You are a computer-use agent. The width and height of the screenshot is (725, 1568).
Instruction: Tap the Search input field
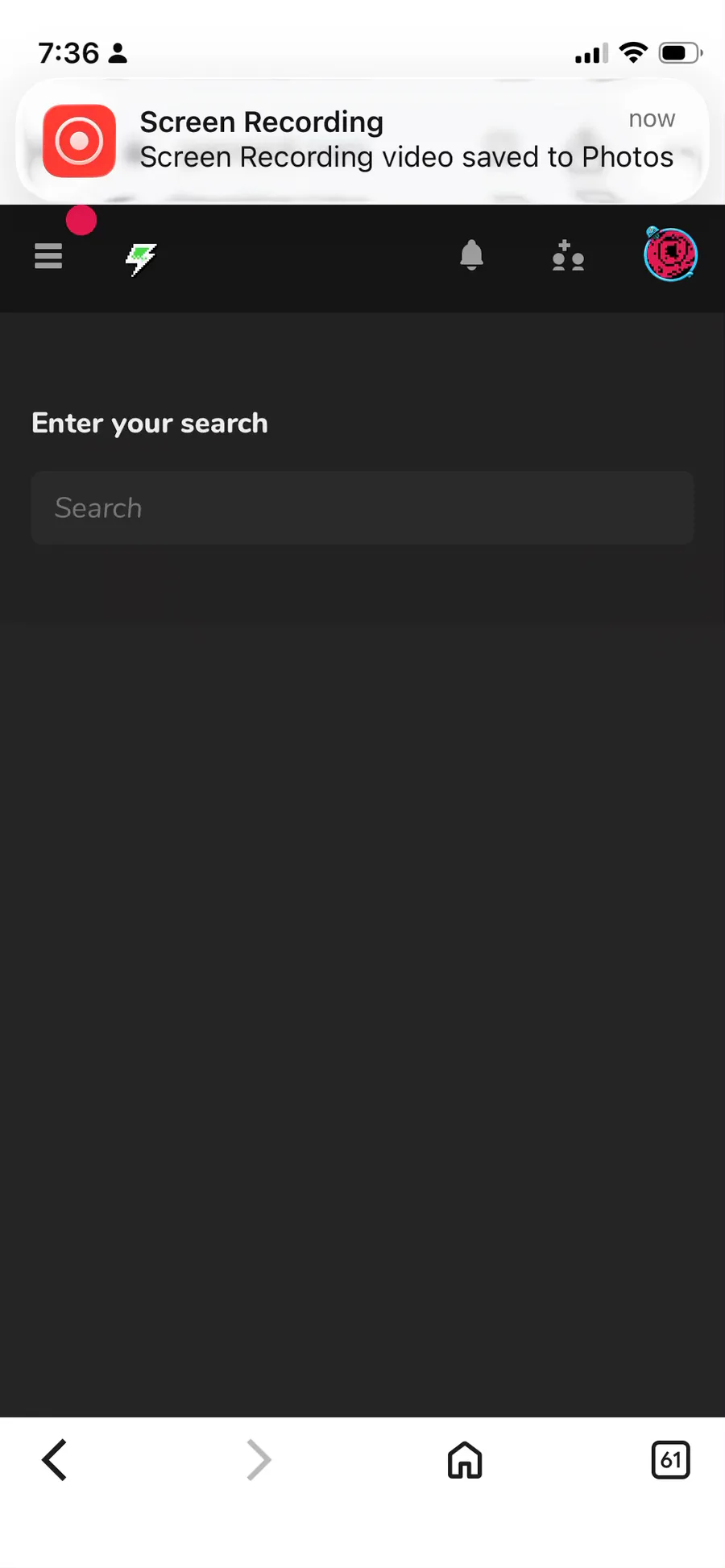pos(362,508)
